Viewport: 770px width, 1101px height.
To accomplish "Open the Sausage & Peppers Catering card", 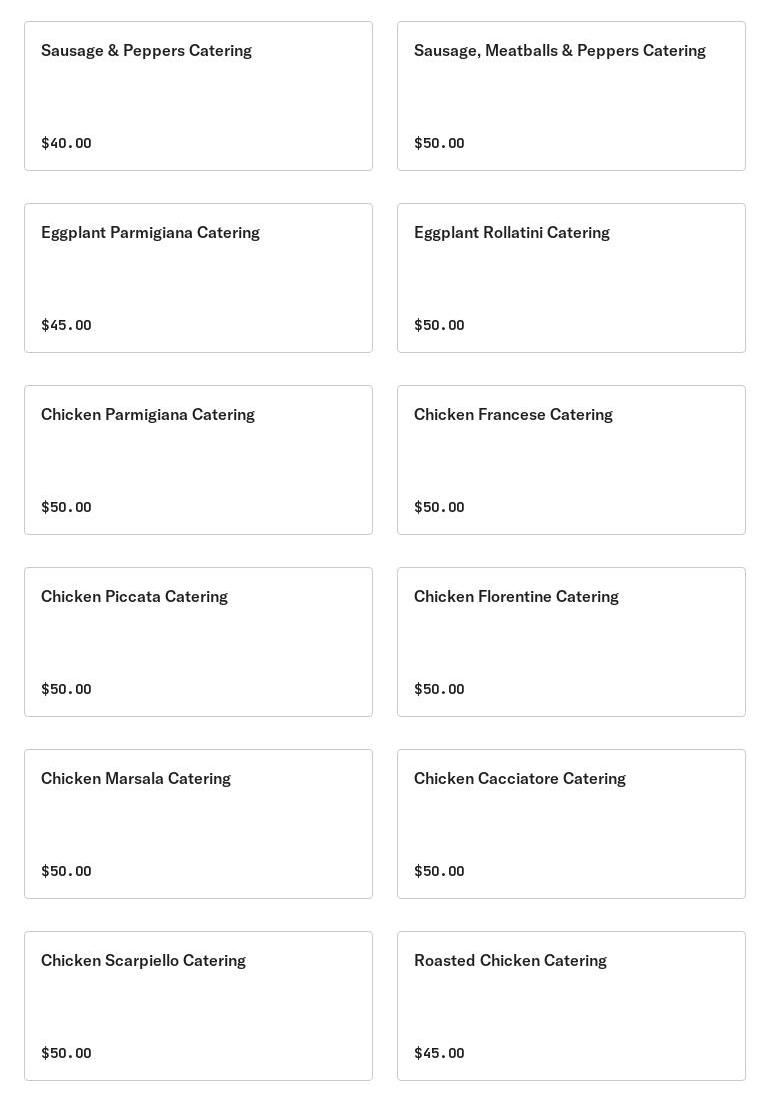I will 198,96.
